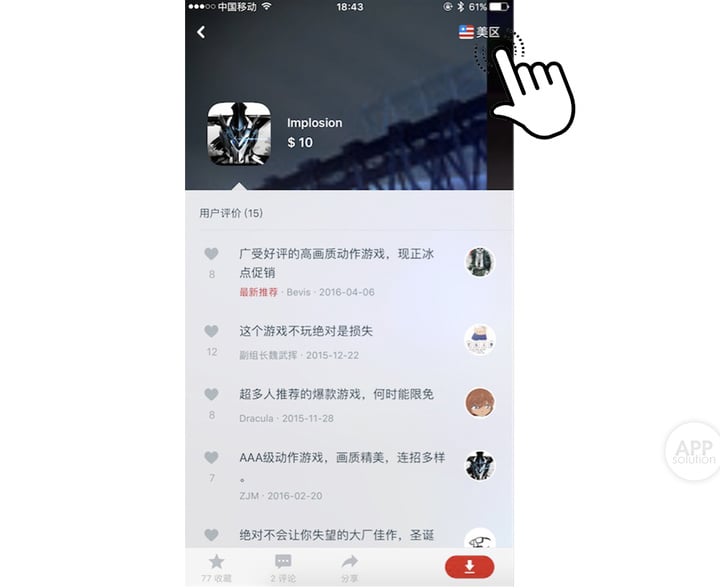Open Bevis's profile avatar
The width and height of the screenshot is (720, 588).
pos(480,262)
